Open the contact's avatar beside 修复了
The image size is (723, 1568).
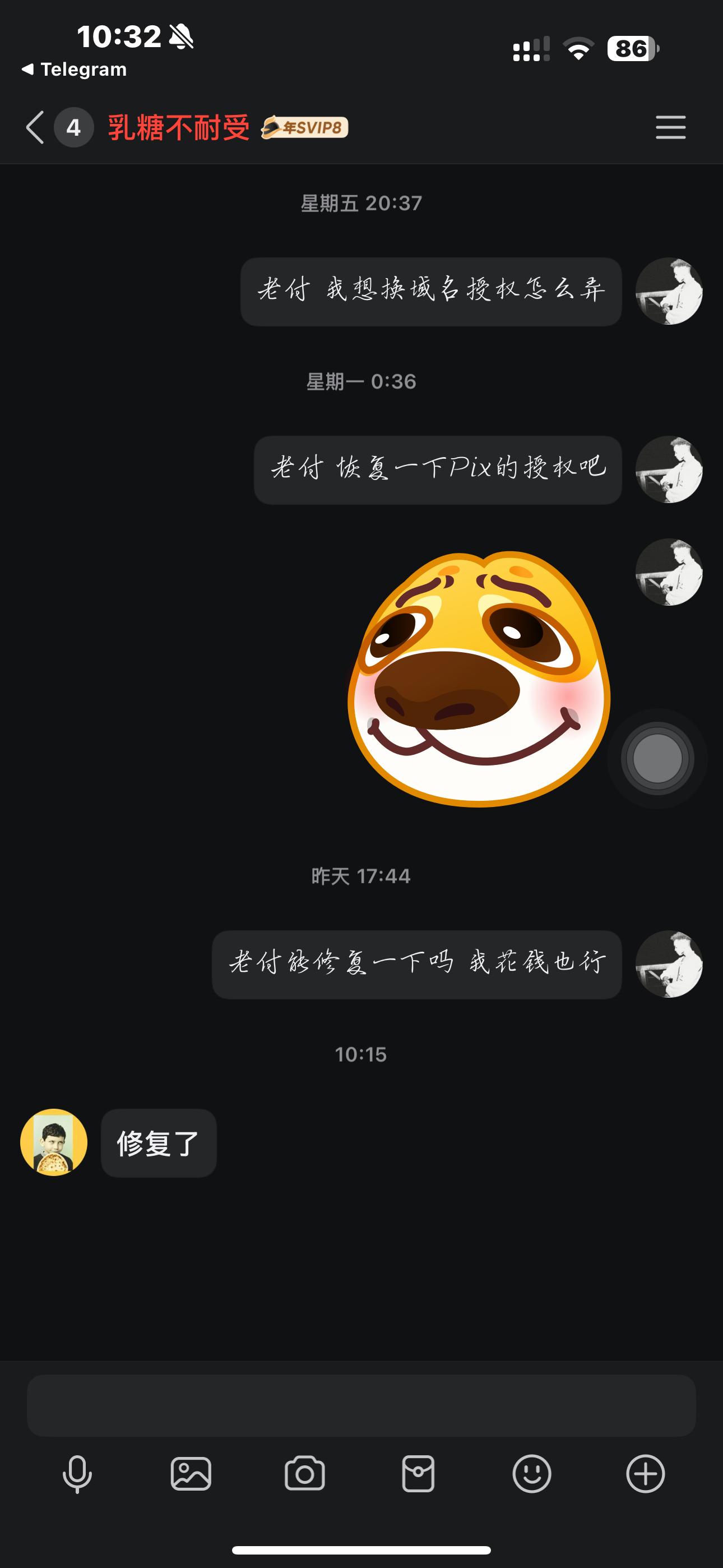(54, 1142)
